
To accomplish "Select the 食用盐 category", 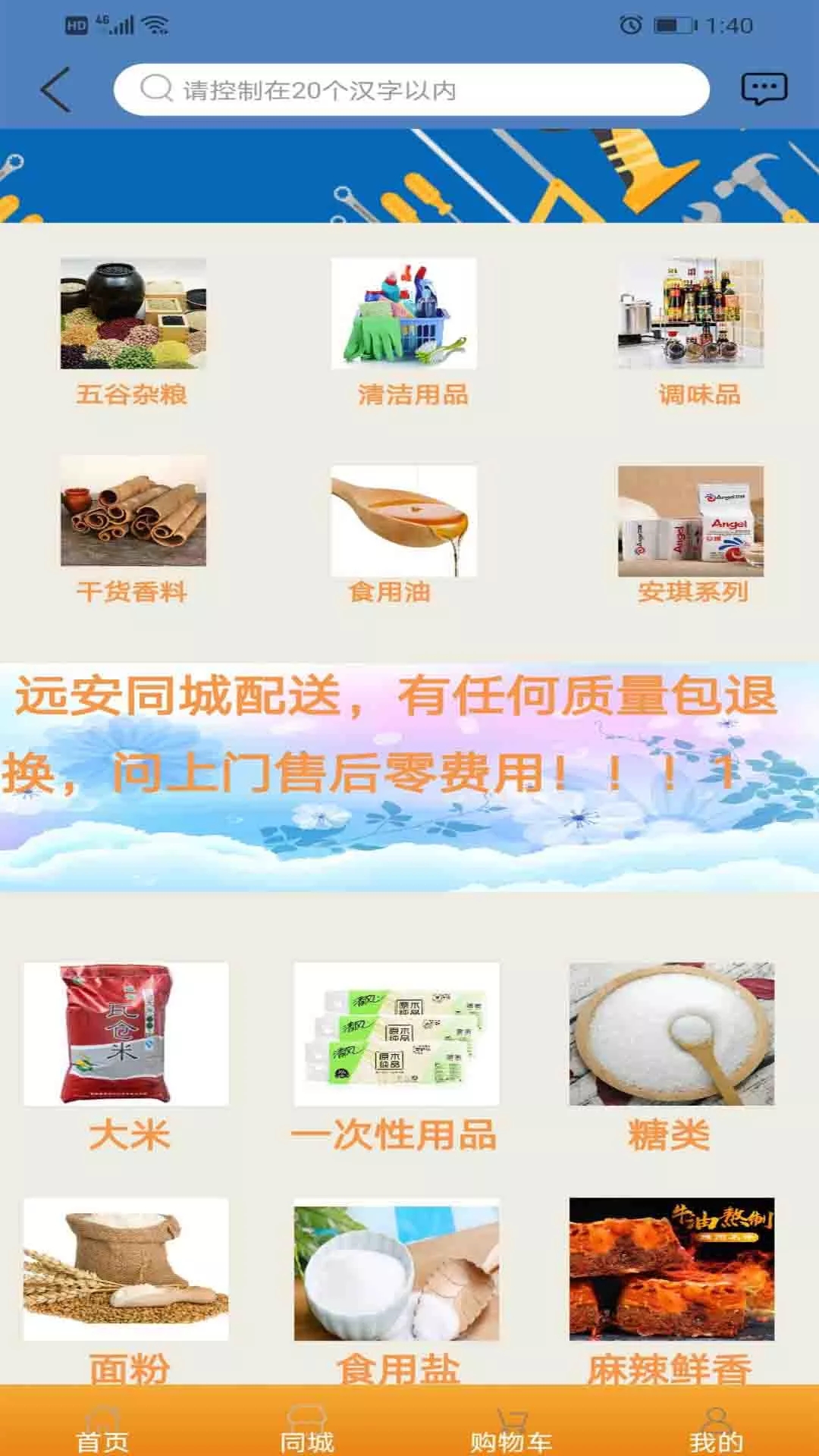I will pos(396,1274).
